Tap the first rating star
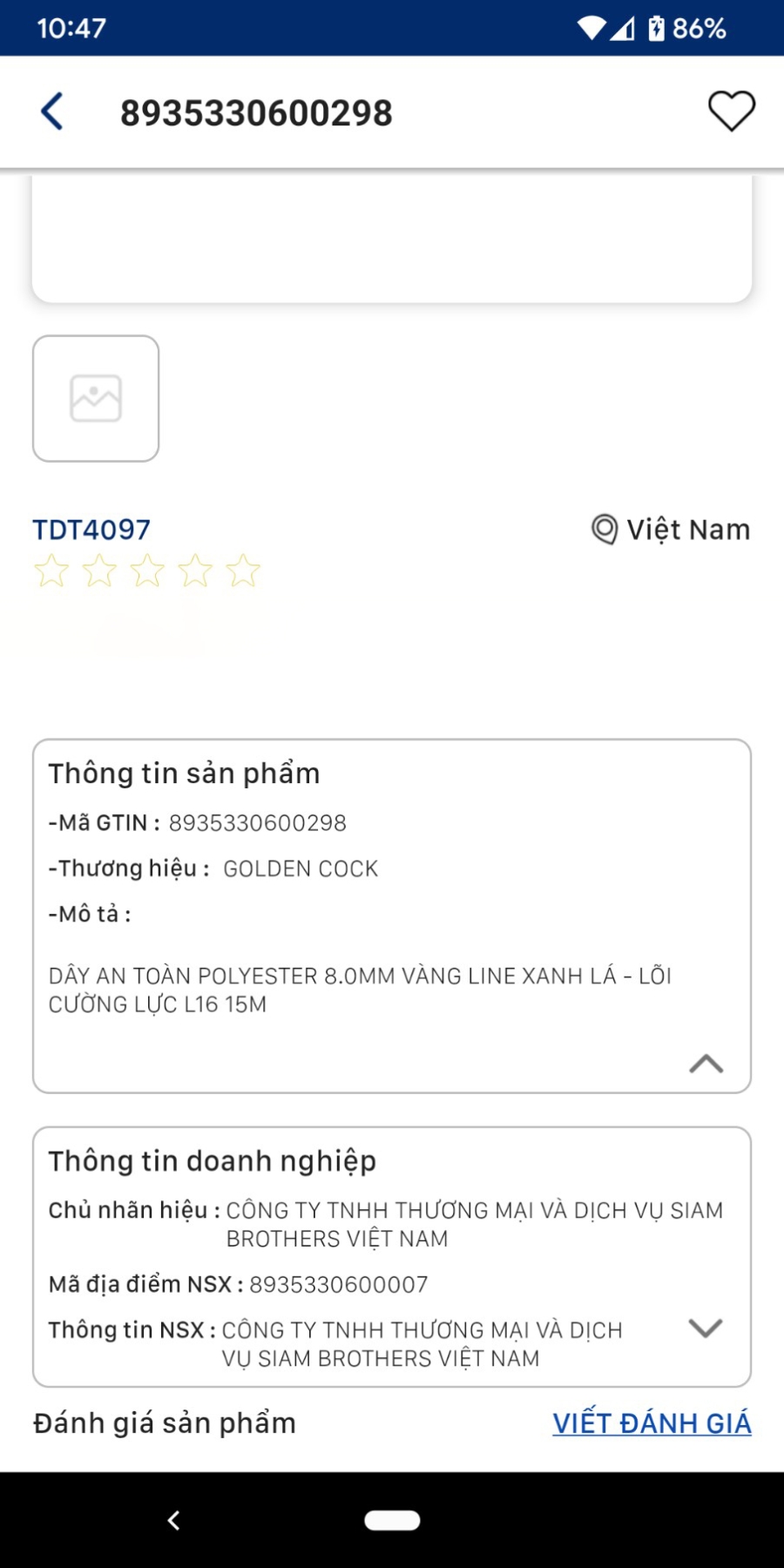 click(x=51, y=570)
